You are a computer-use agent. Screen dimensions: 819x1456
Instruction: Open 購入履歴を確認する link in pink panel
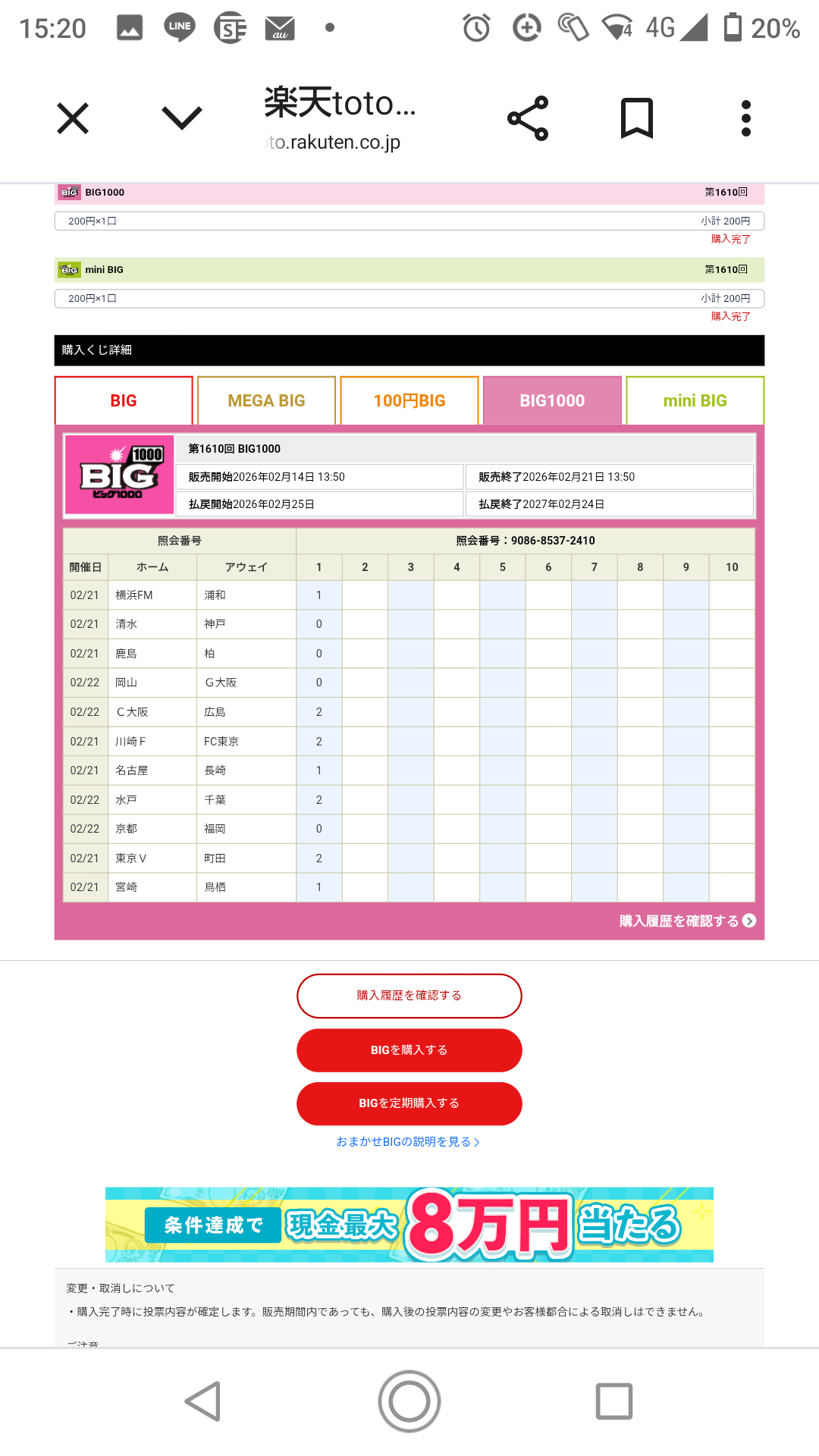coord(687,921)
